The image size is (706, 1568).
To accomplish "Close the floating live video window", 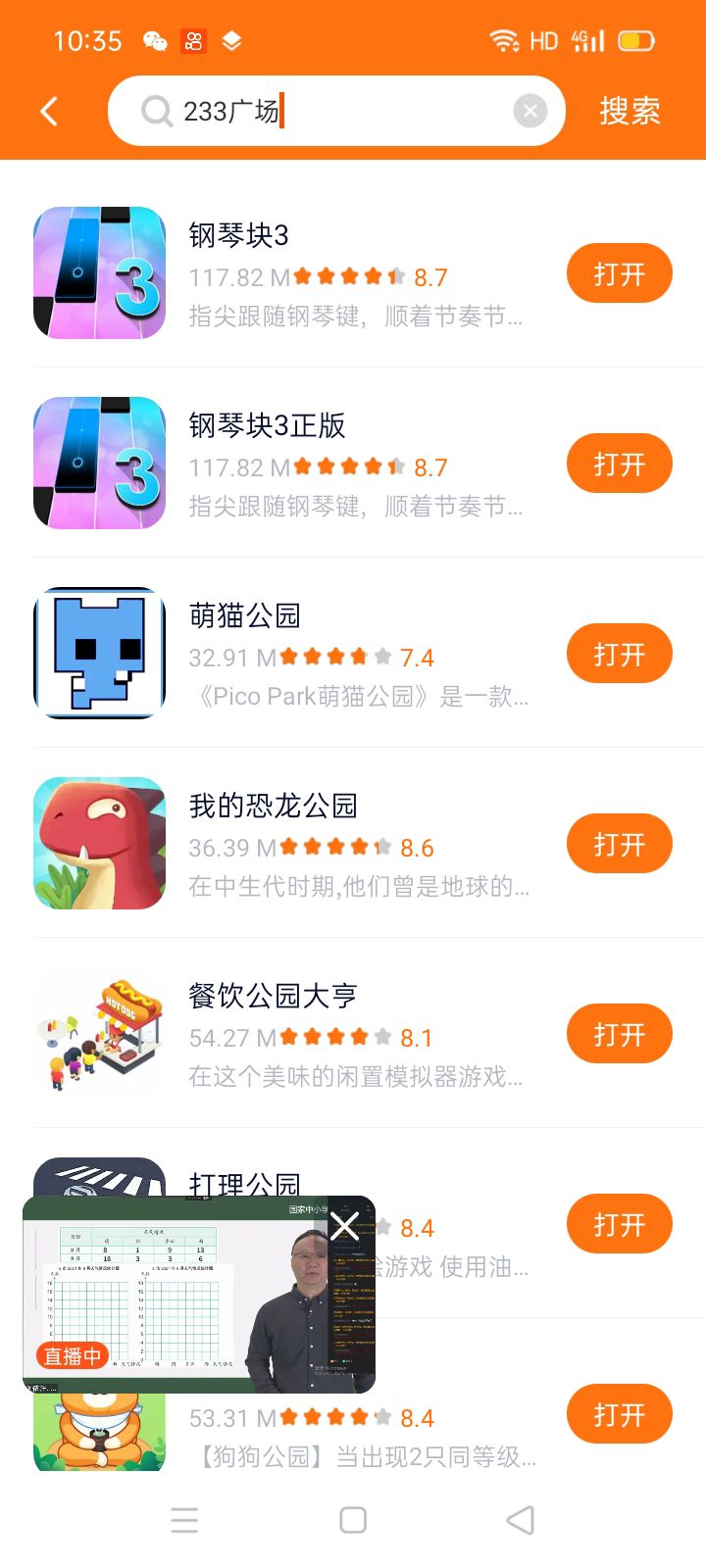I will pyautogui.click(x=344, y=1226).
